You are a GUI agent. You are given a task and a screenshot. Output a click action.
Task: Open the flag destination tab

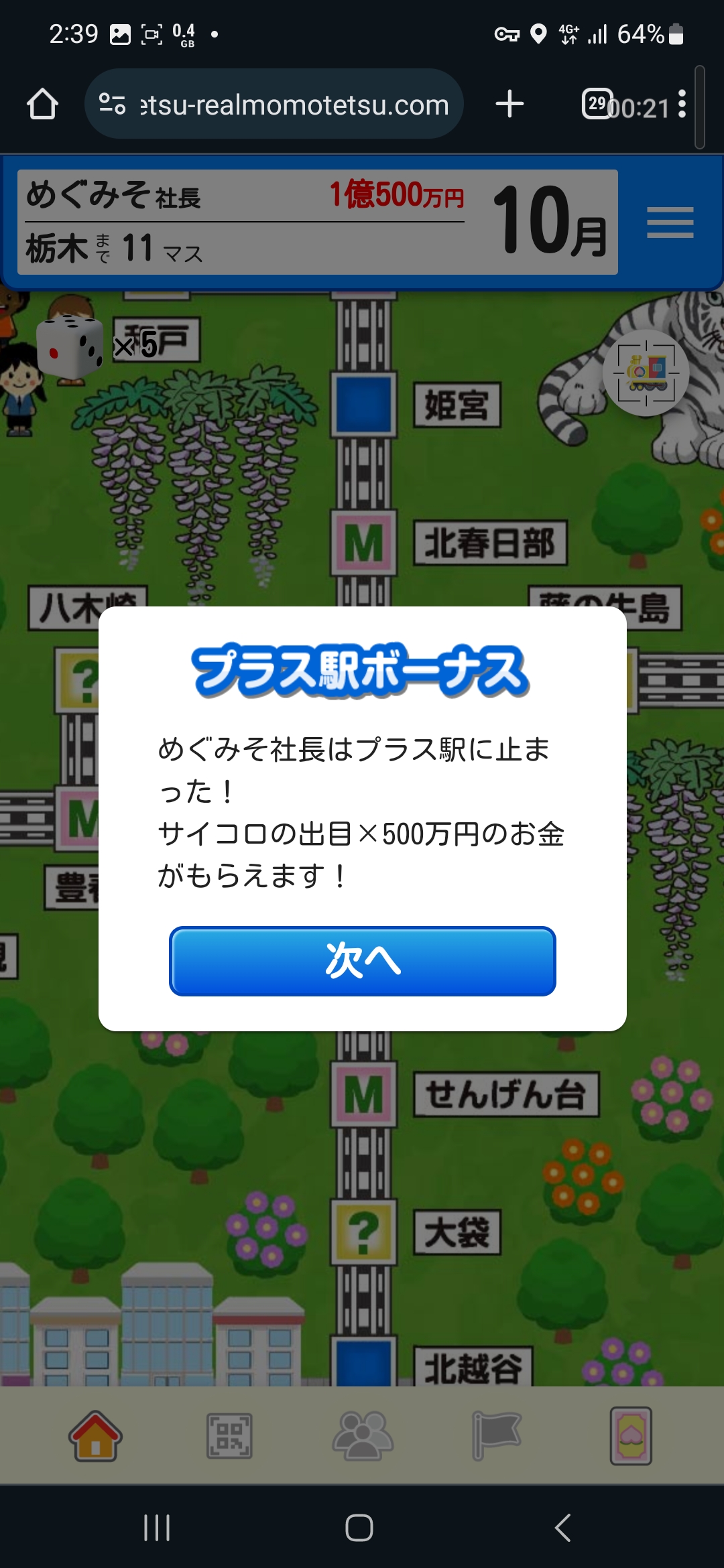[497, 1435]
